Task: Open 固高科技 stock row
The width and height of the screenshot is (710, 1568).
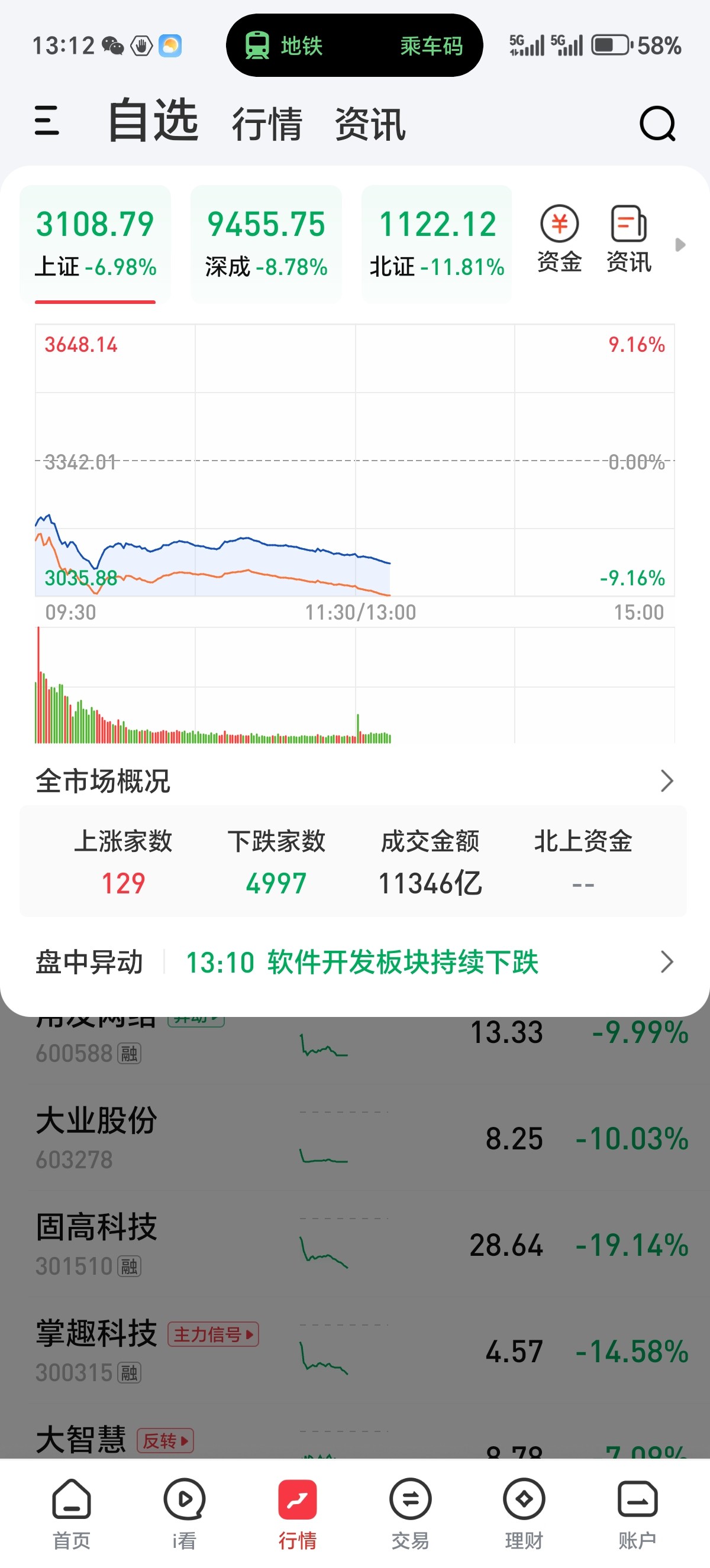Action: coord(355,1244)
